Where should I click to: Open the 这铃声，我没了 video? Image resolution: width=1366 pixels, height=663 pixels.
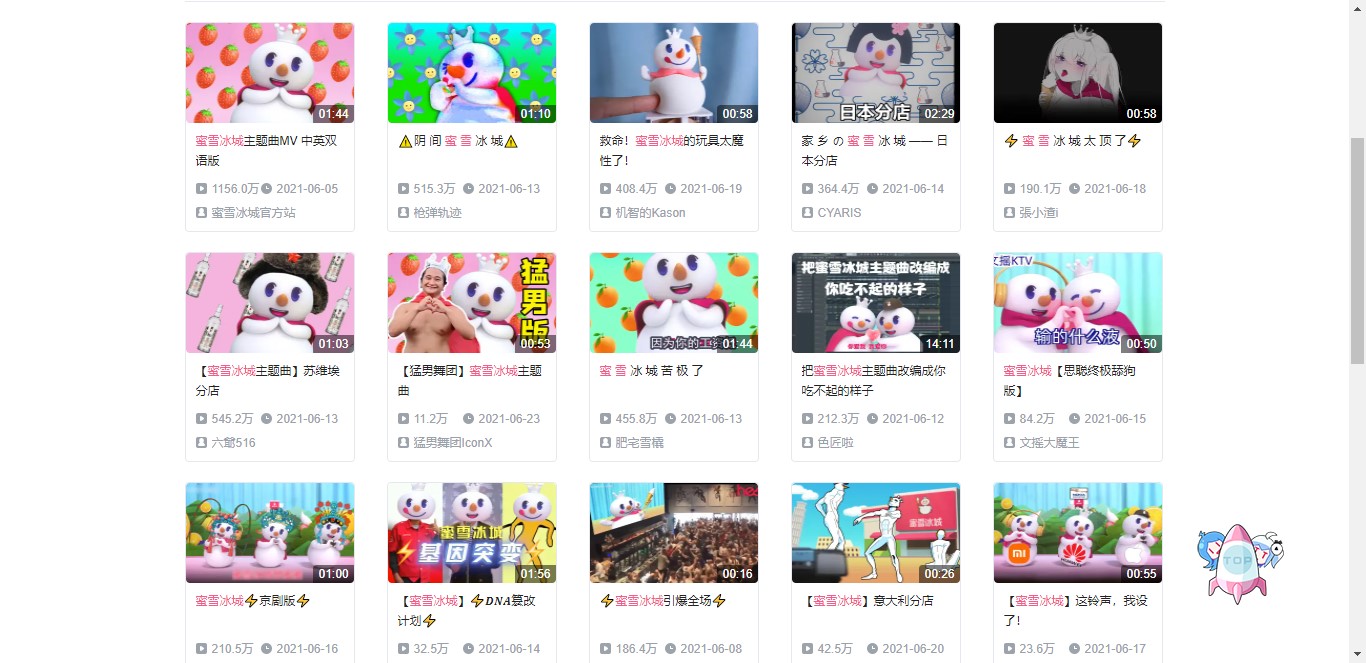[1077, 533]
